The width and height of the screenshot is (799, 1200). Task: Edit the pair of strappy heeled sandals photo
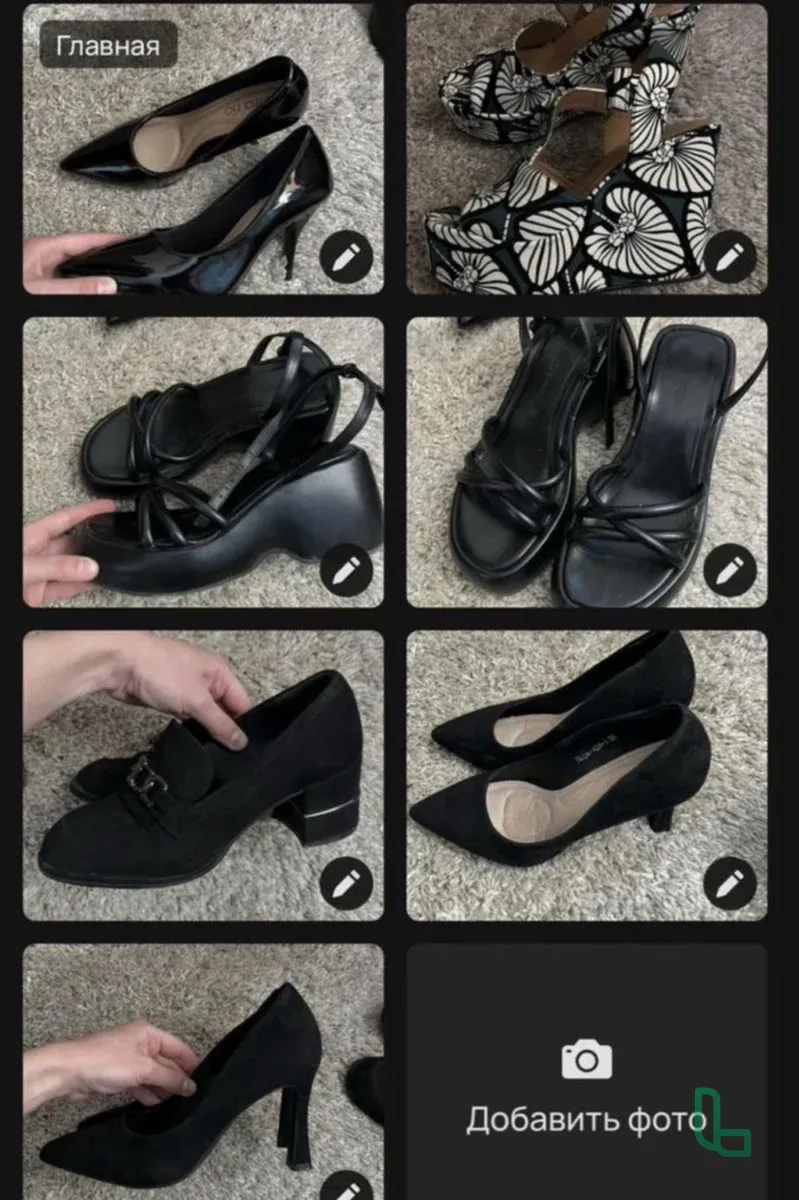point(730,570)
